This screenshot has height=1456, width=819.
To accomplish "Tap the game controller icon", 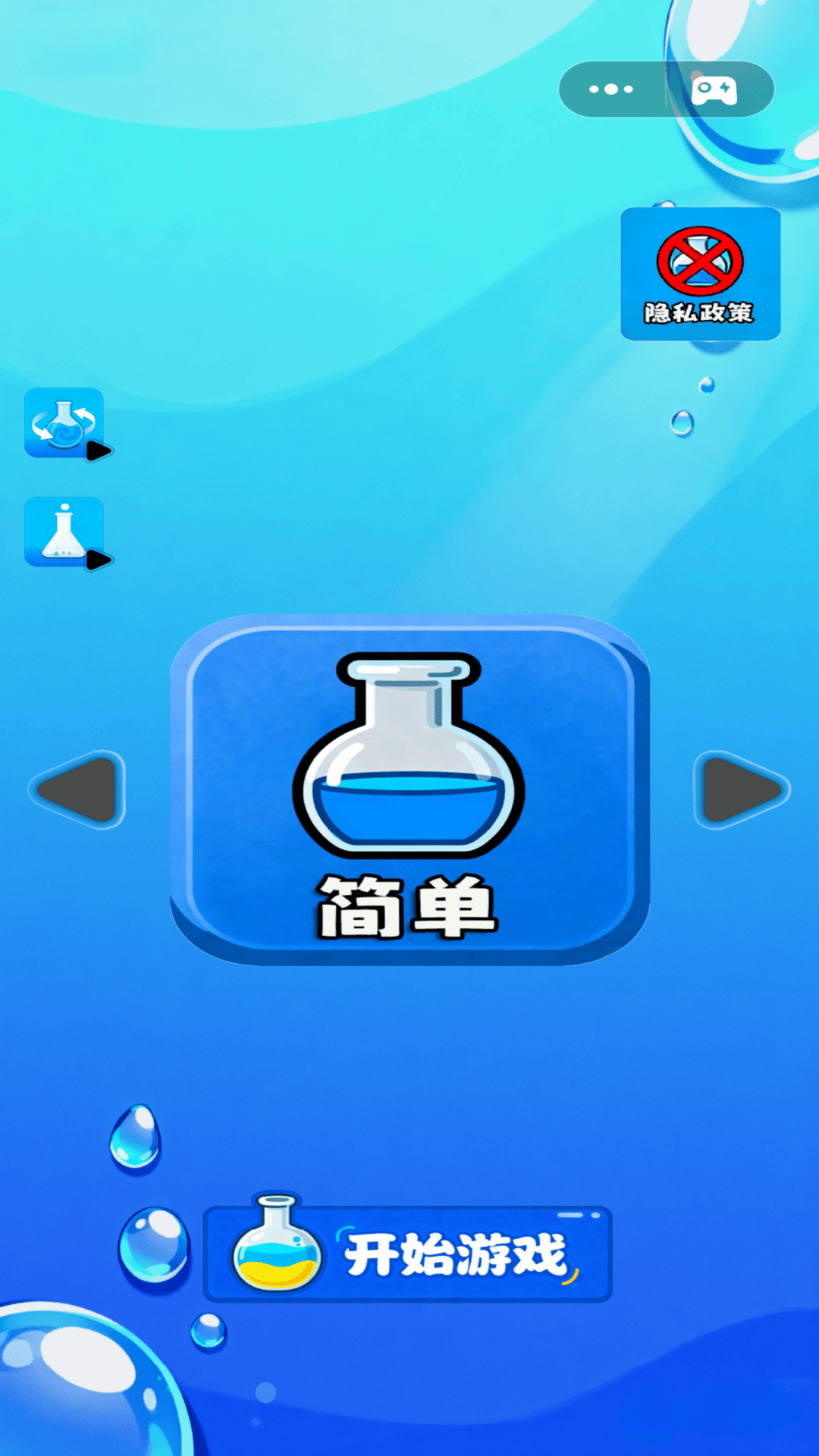I will 714,89.
